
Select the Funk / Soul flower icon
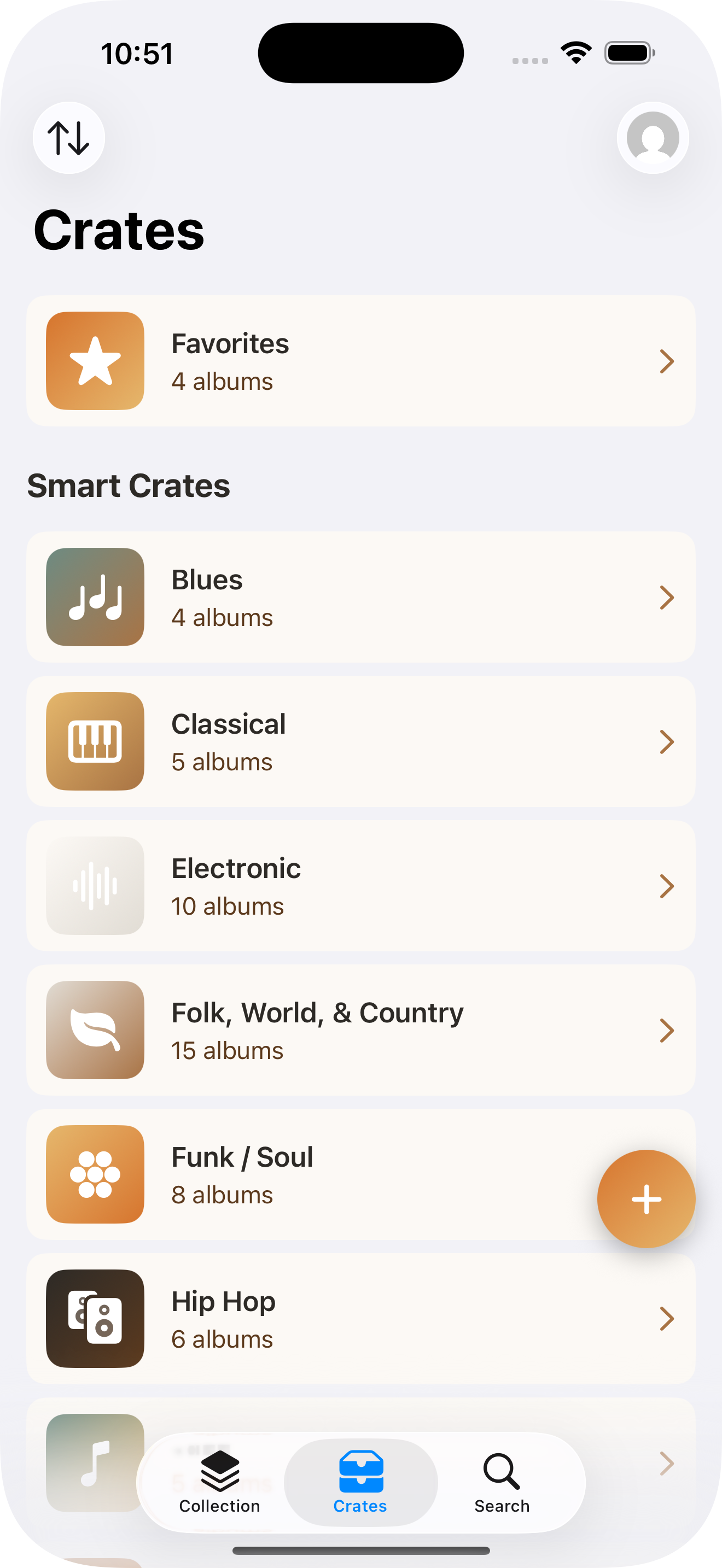(95, 1174)
